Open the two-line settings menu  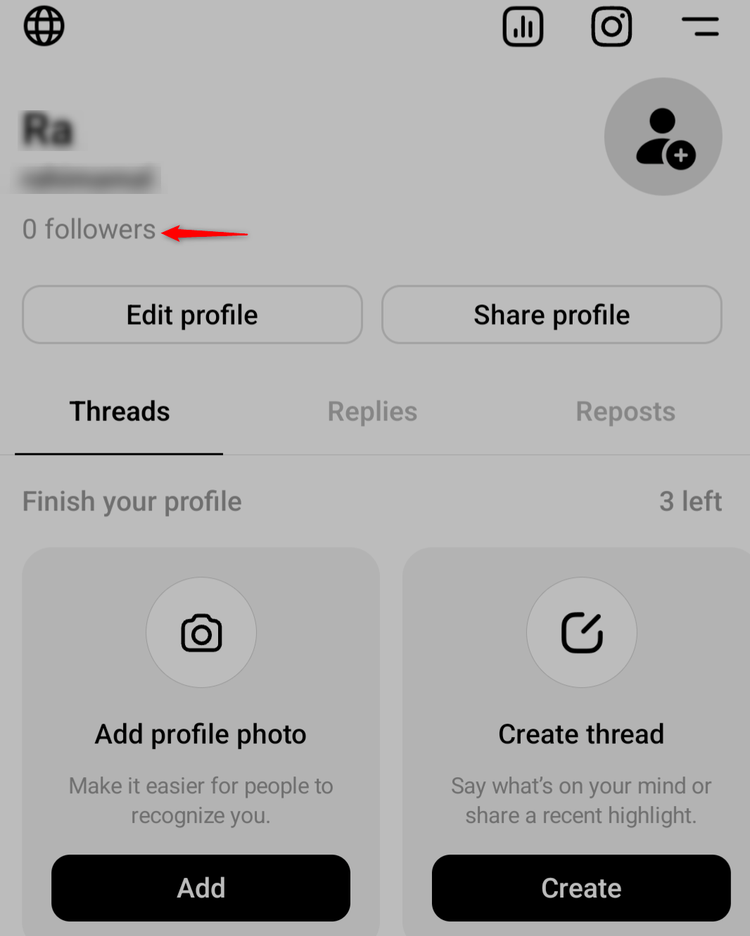pyautogui.click(x=700, y=26)
